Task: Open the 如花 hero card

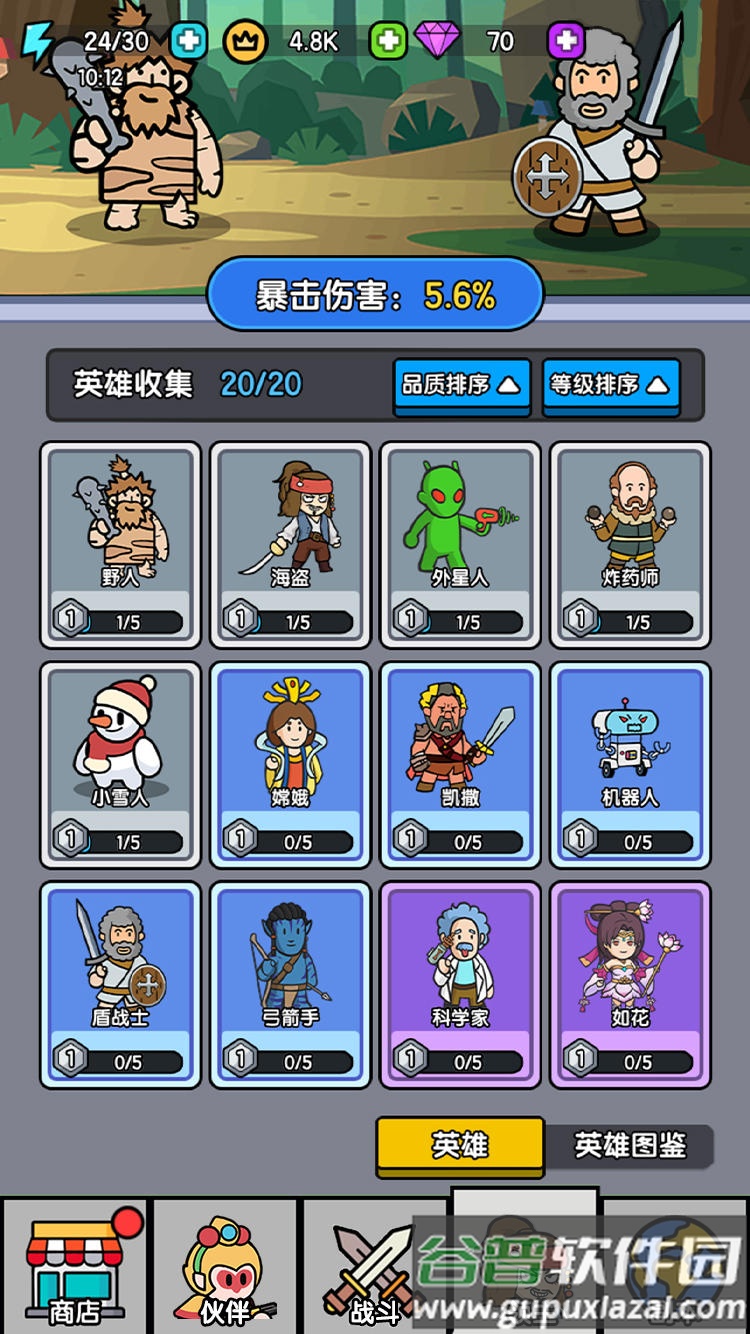Action: (x=631, y=985)
